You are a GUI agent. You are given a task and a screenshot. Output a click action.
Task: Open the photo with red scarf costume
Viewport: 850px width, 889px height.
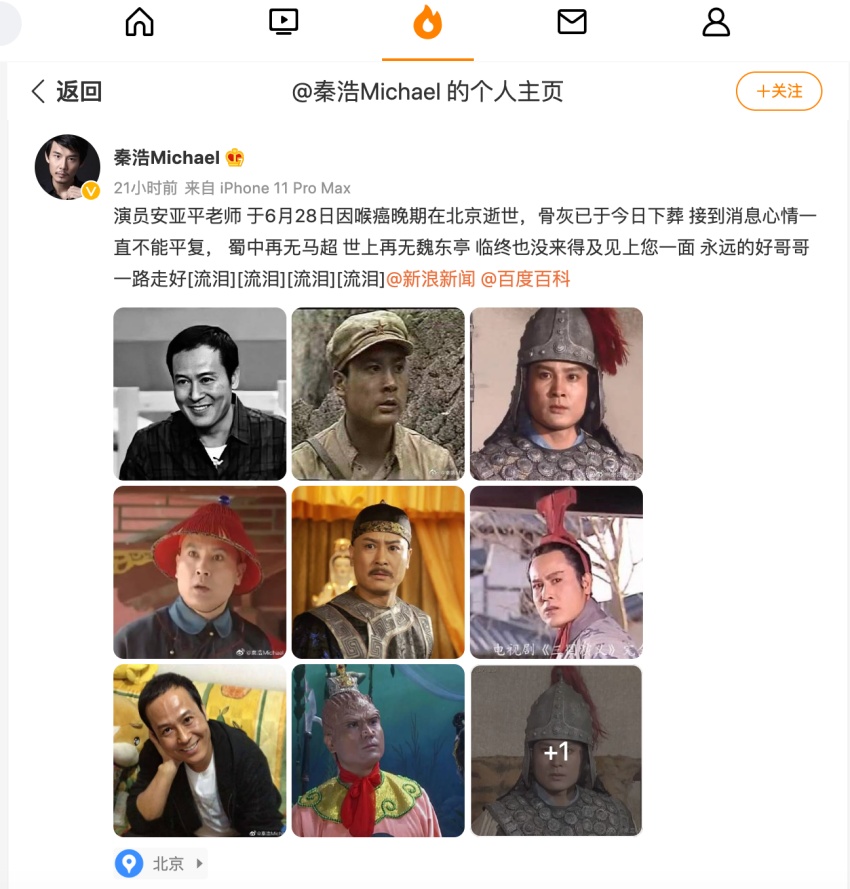378,750
